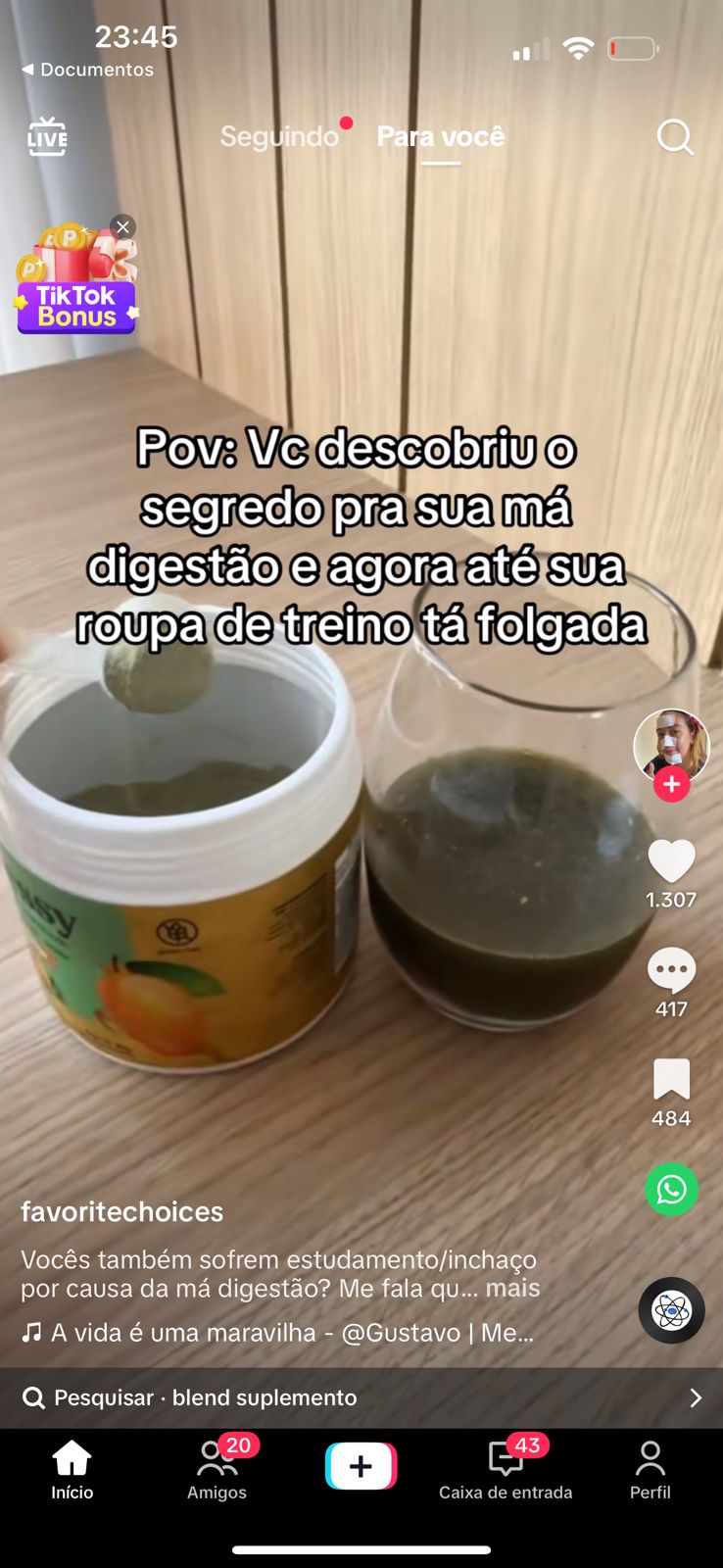This screenshot has height=1568, width=723.
Task: Switch to the Seguindo tab
Action: coord(279,136)
